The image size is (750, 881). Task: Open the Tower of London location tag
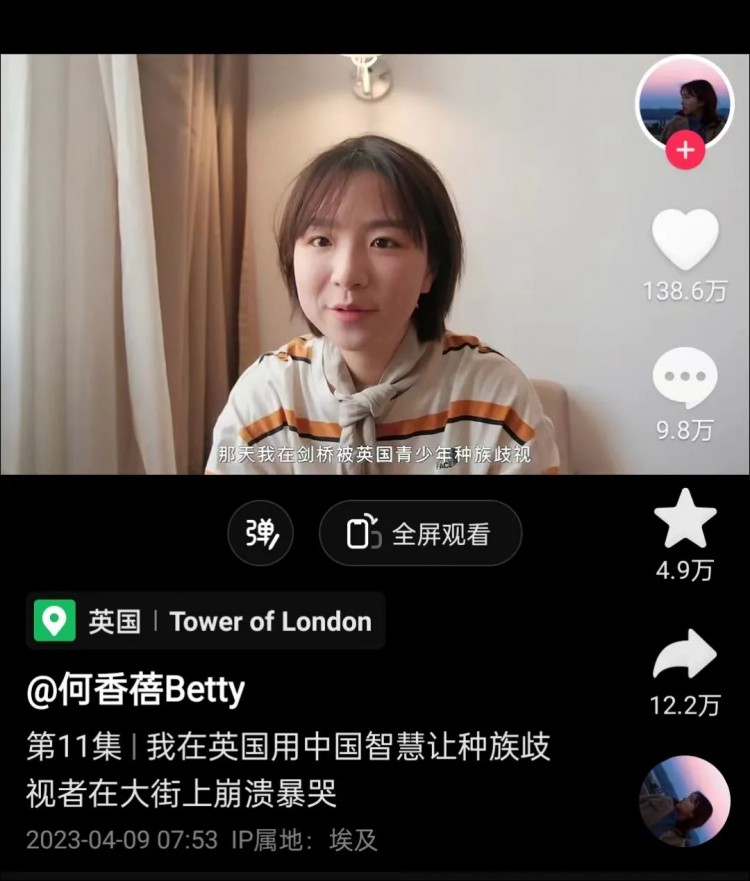tap(270, 621)
